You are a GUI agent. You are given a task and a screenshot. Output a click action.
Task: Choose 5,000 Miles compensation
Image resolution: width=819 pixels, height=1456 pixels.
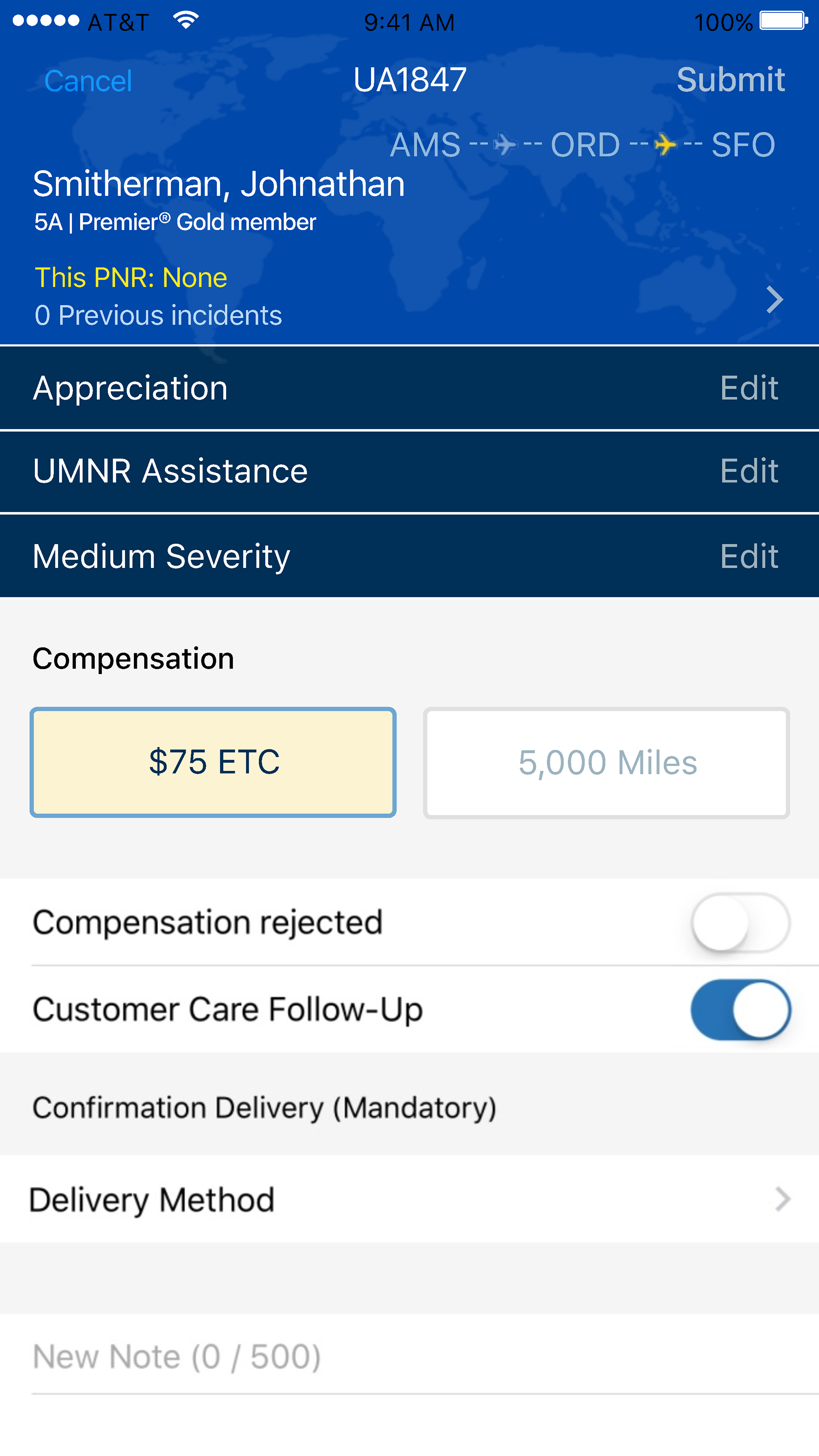pos(607,762)
